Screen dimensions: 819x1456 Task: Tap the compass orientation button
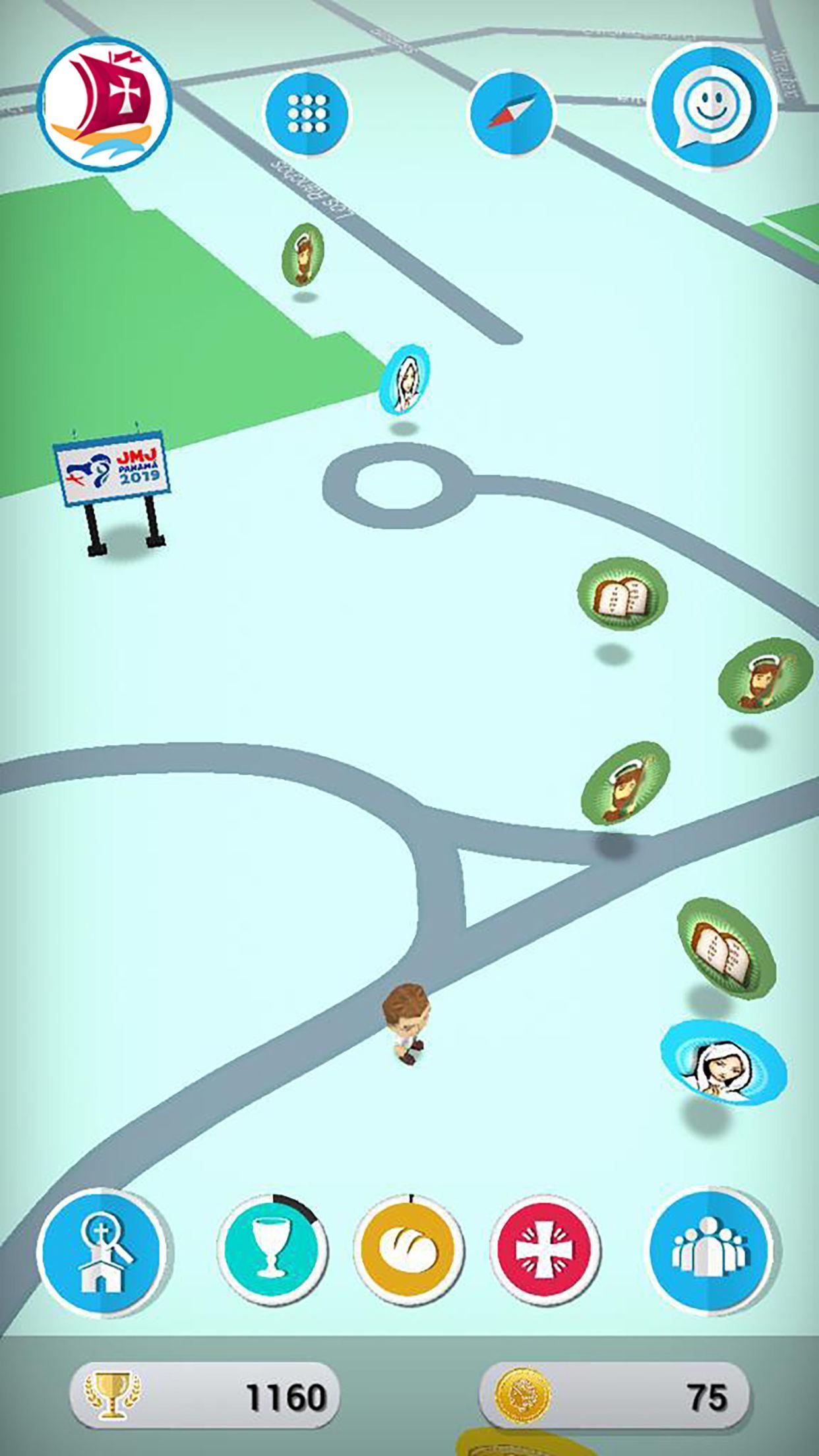(512, 113)
